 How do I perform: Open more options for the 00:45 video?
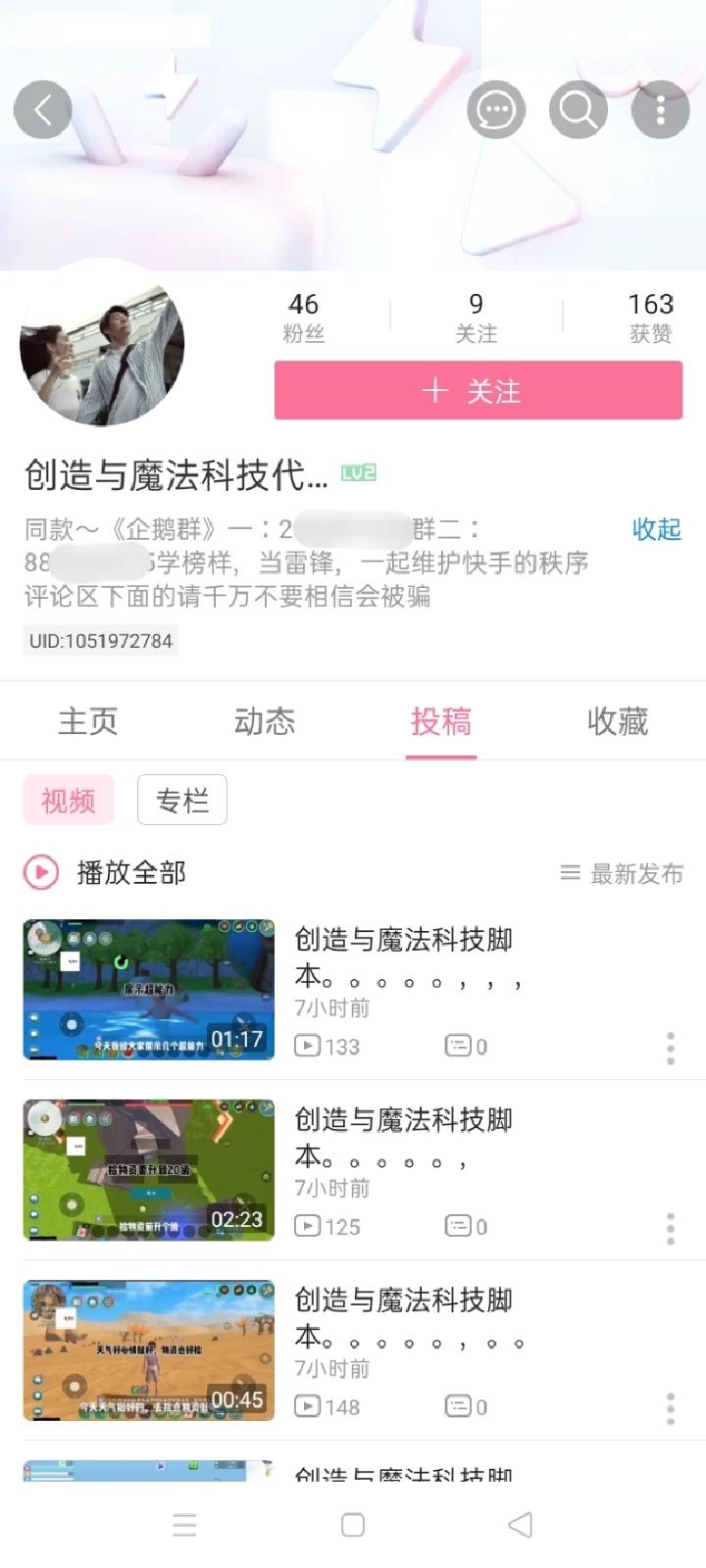coord(671,1408)
